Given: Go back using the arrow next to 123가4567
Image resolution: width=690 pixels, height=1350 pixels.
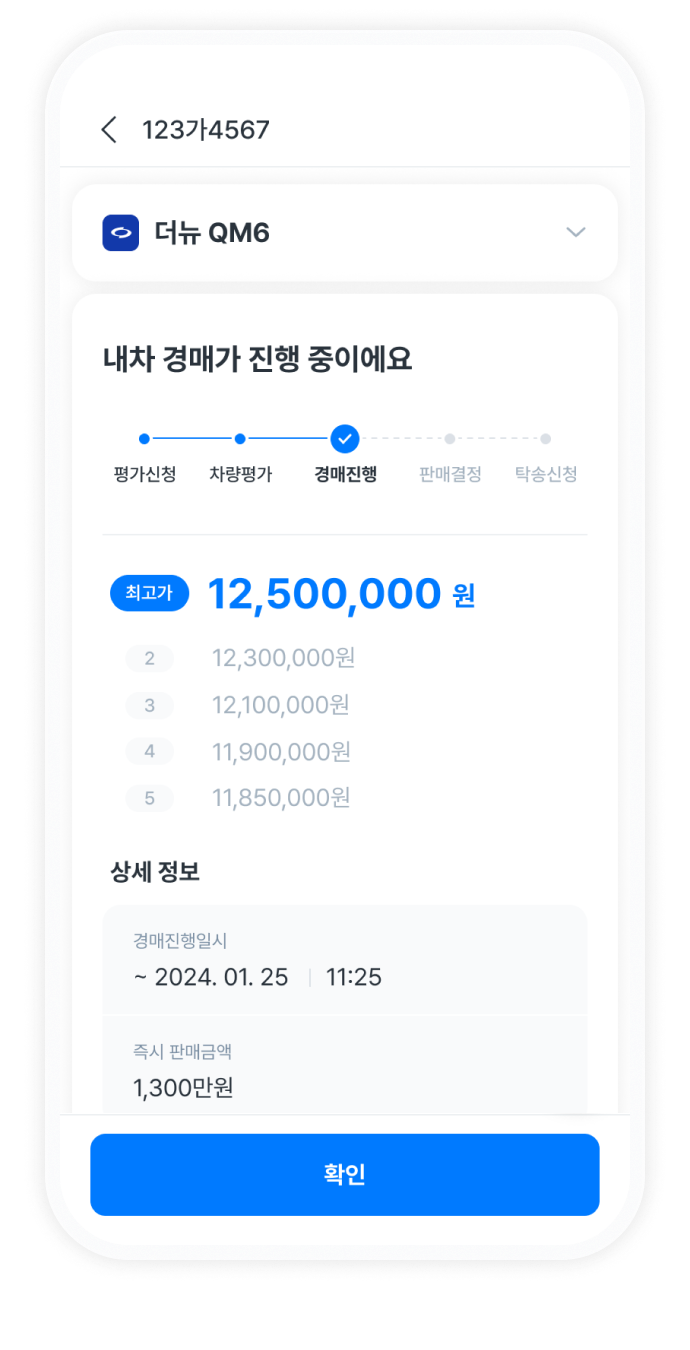Looking at the screenshot, I should click(x=109, y=130).
